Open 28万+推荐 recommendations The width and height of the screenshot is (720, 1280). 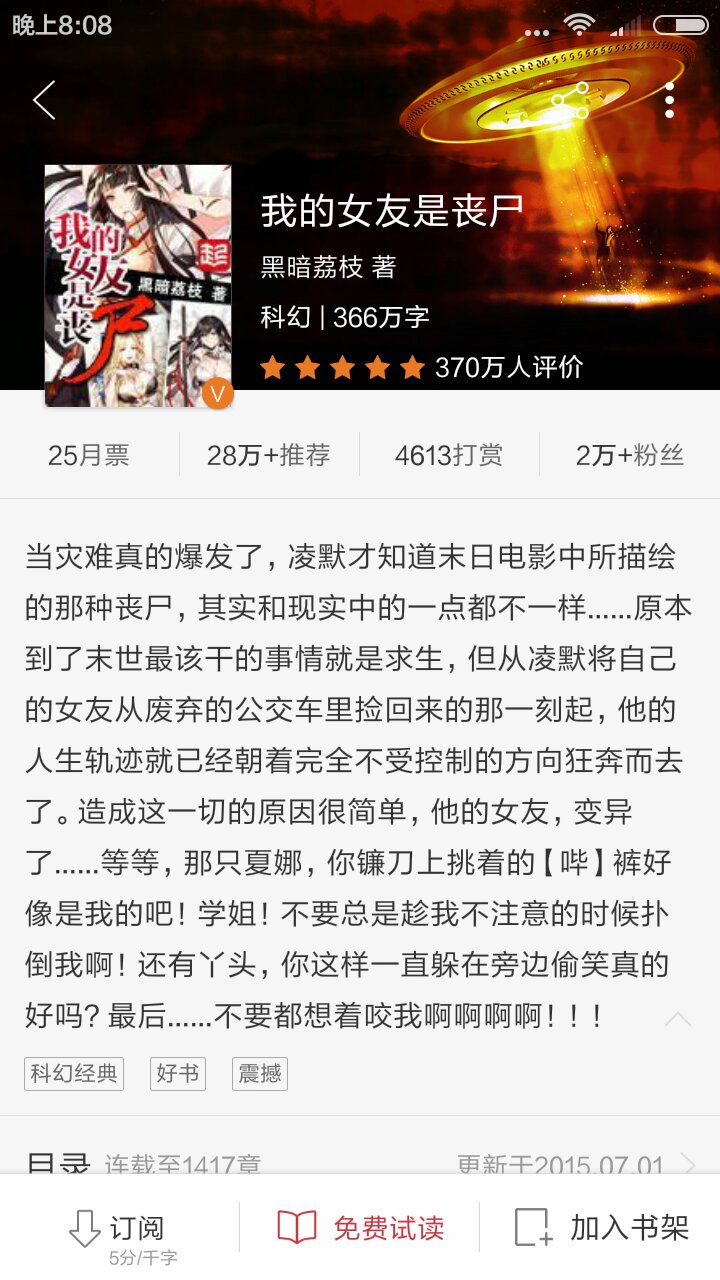point(268,456)
